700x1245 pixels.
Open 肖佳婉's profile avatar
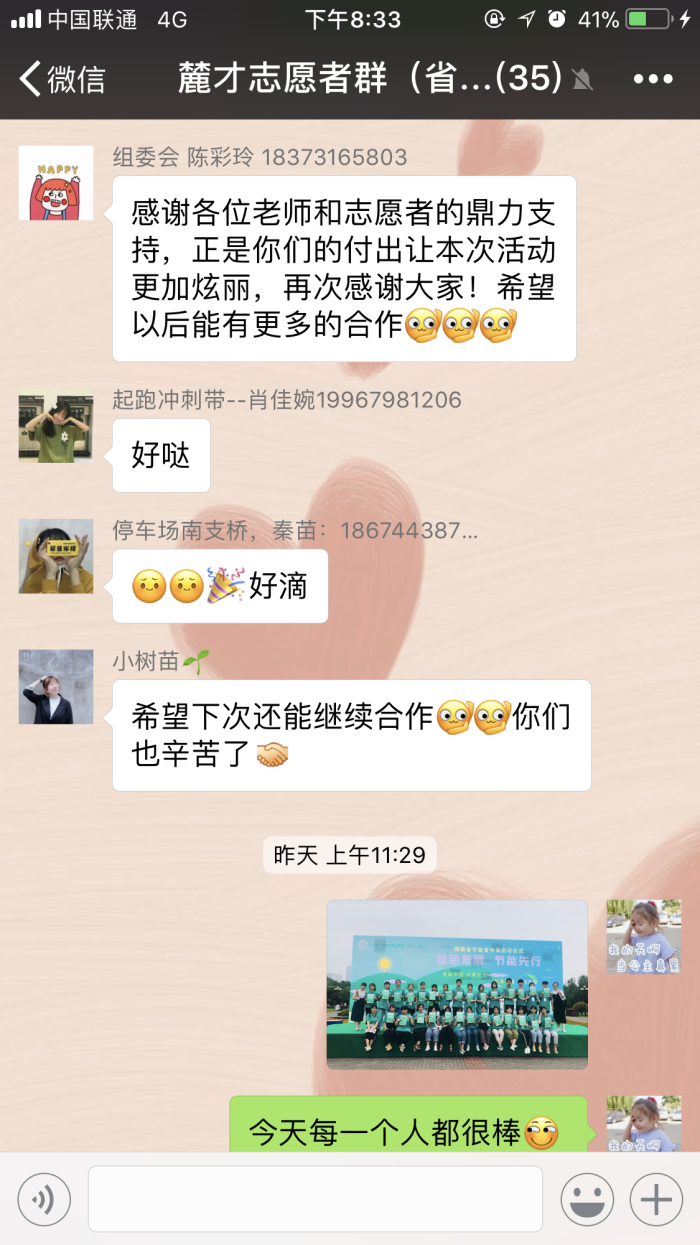[56, 426]
